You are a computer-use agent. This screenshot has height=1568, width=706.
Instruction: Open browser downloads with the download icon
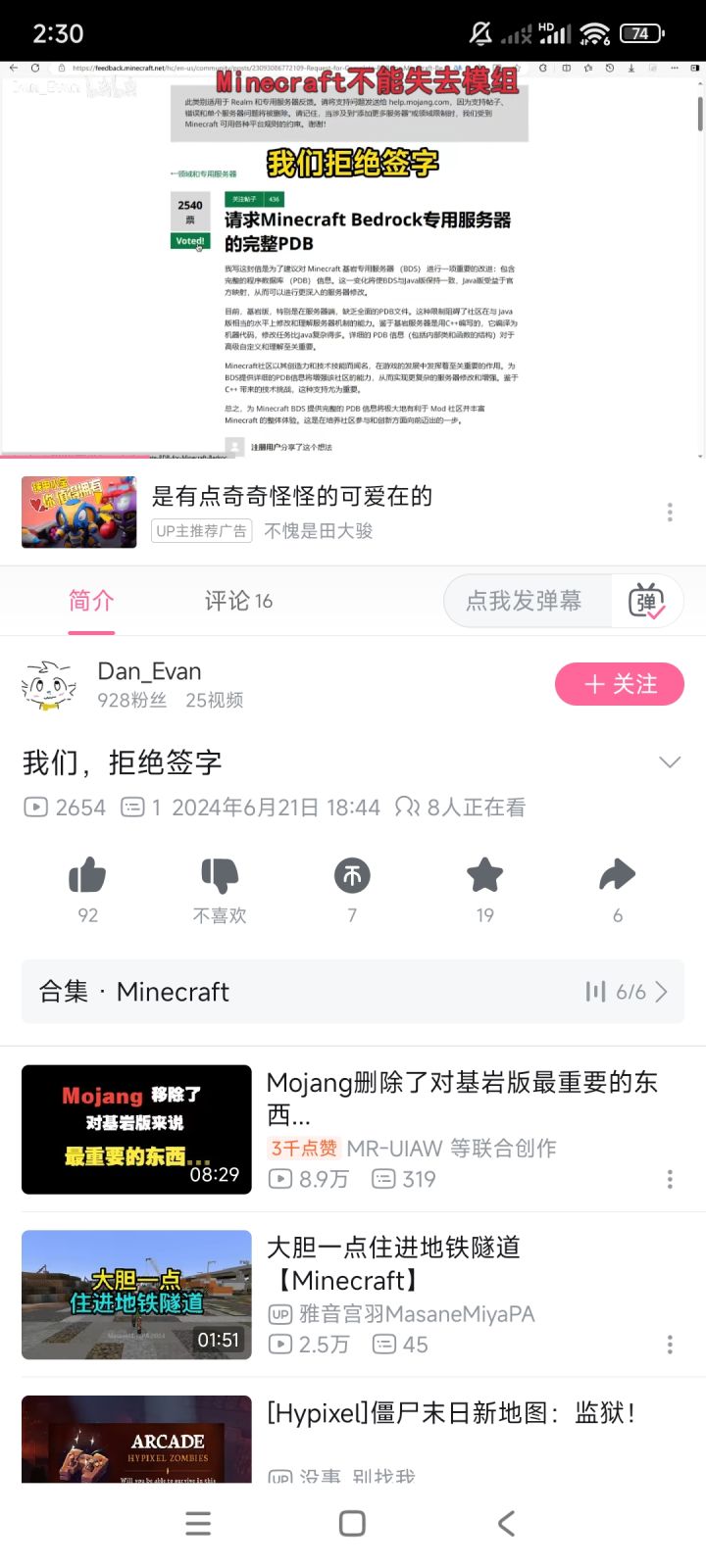coord(631,69)
